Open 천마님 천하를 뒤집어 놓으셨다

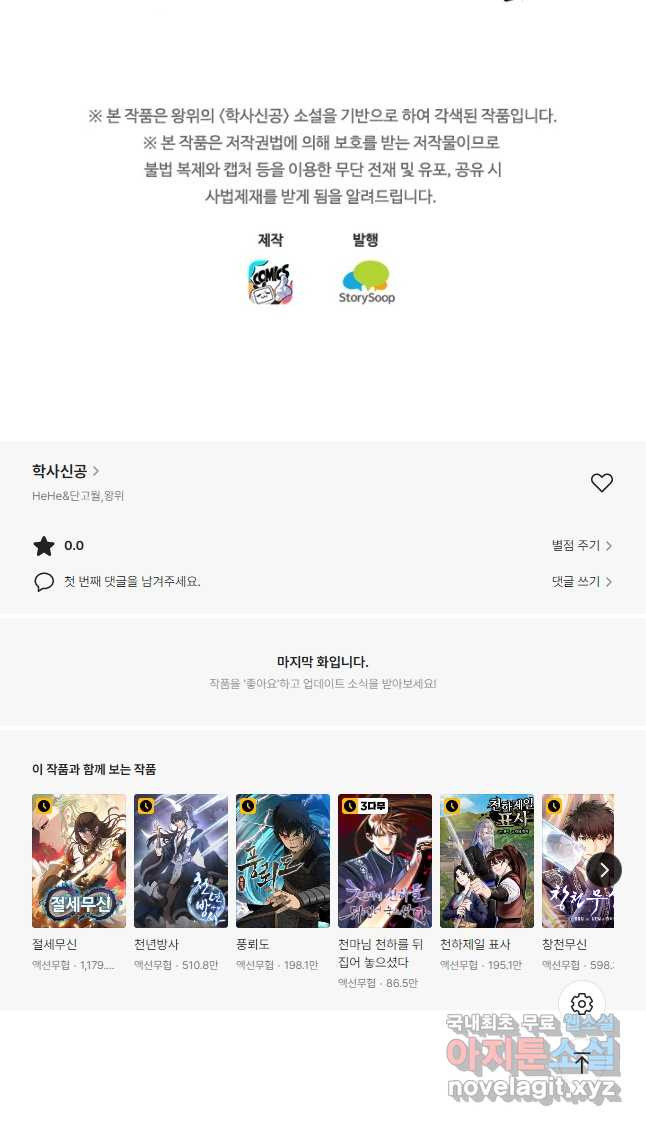pos(385,861)
